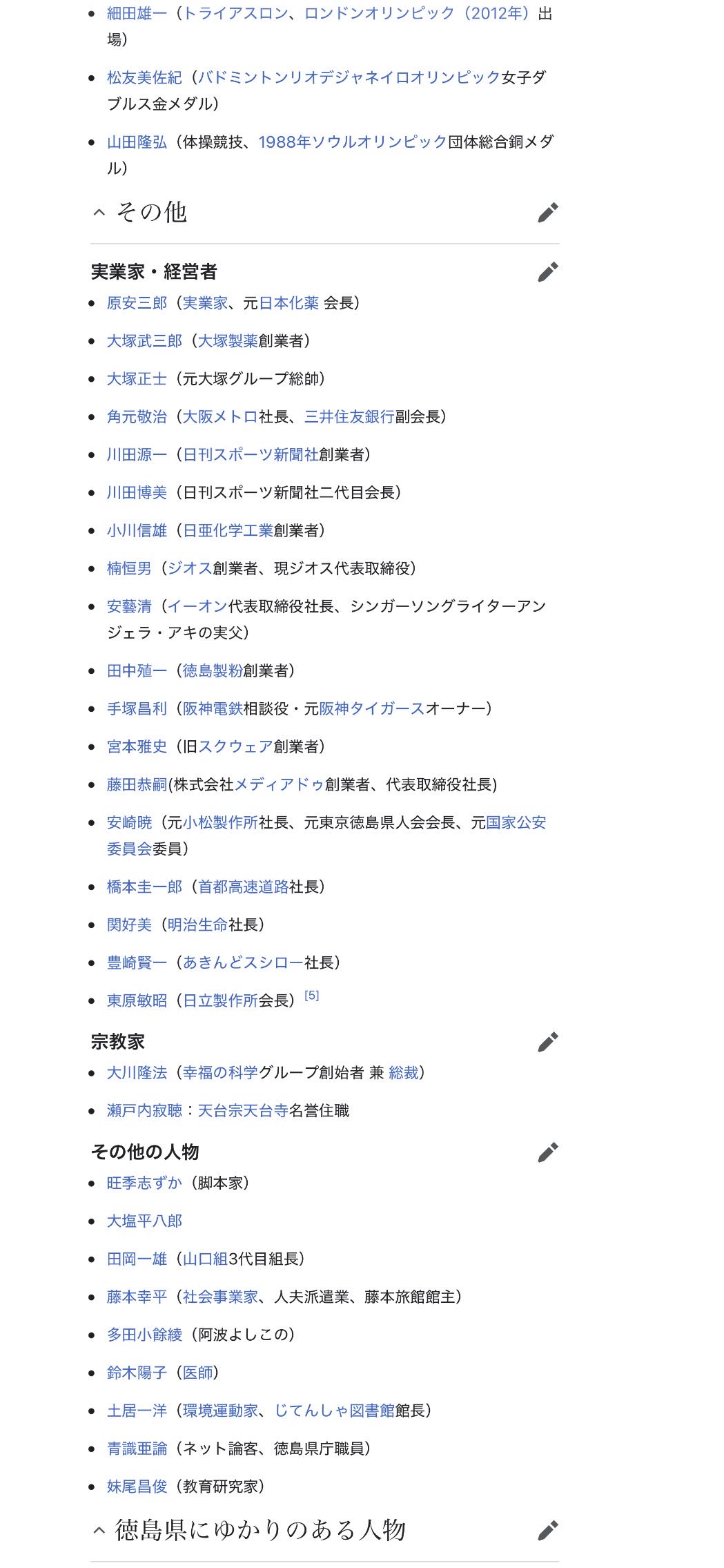Edit the その他 section with pencil icon
The width and height of the screenshot is (724, 1568).
548,212
